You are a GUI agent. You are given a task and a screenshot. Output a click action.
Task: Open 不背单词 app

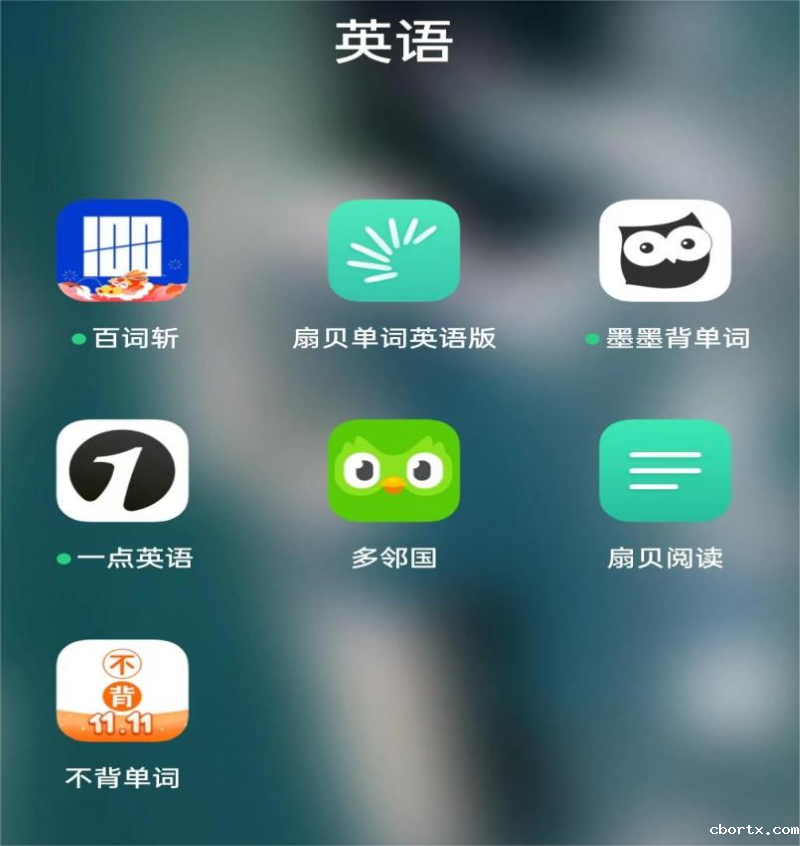(122, 691)
